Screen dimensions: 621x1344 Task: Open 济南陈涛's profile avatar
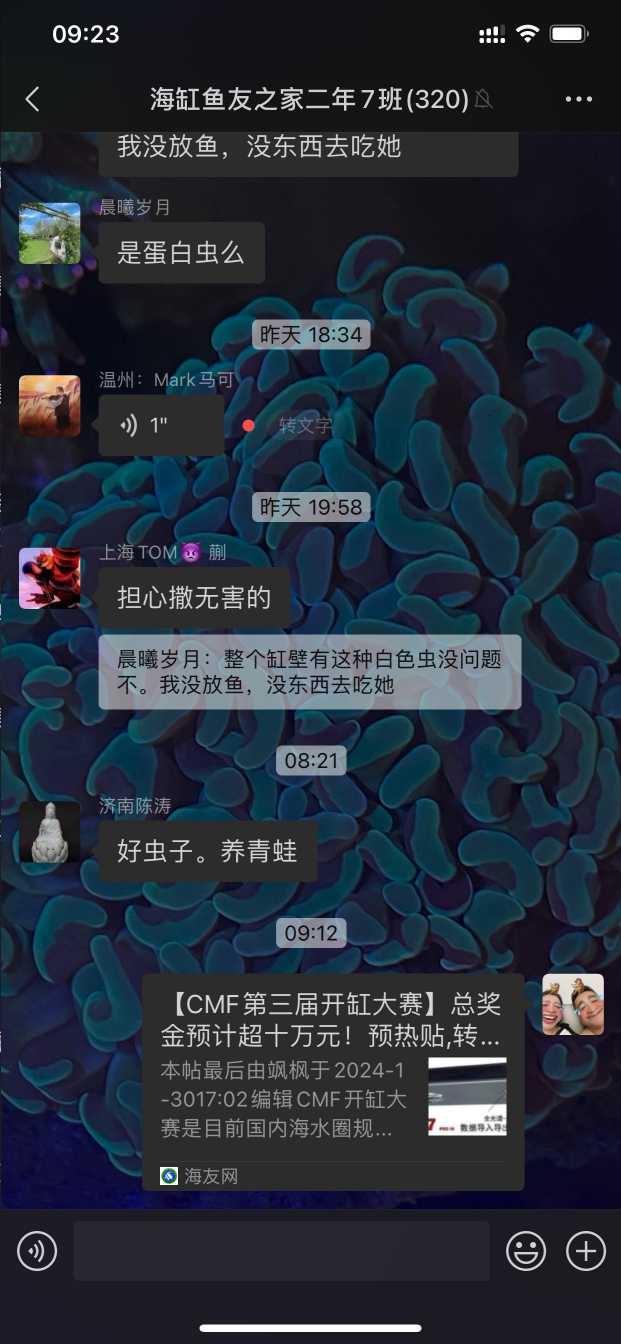click(x=49, y=832)
